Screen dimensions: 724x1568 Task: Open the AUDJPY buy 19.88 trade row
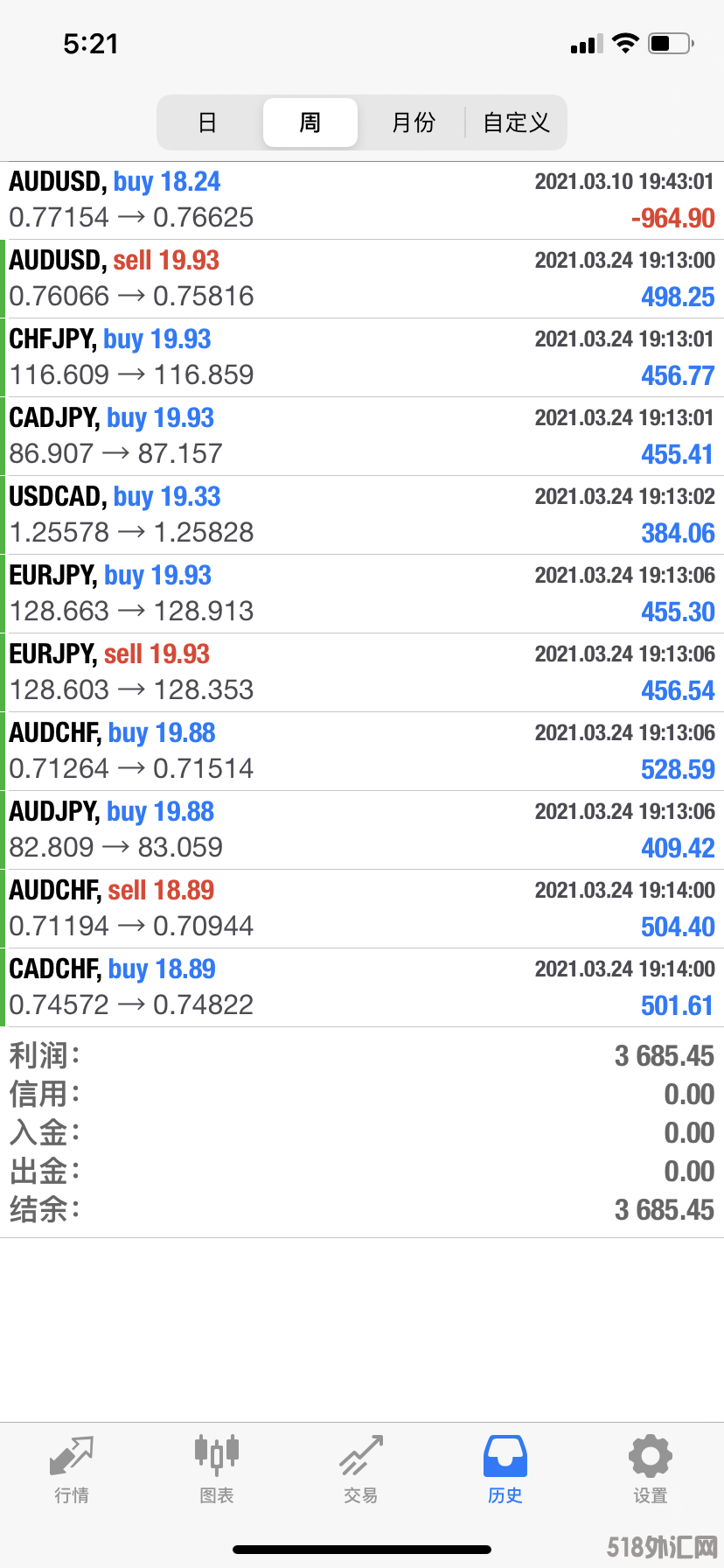(362, 830)
